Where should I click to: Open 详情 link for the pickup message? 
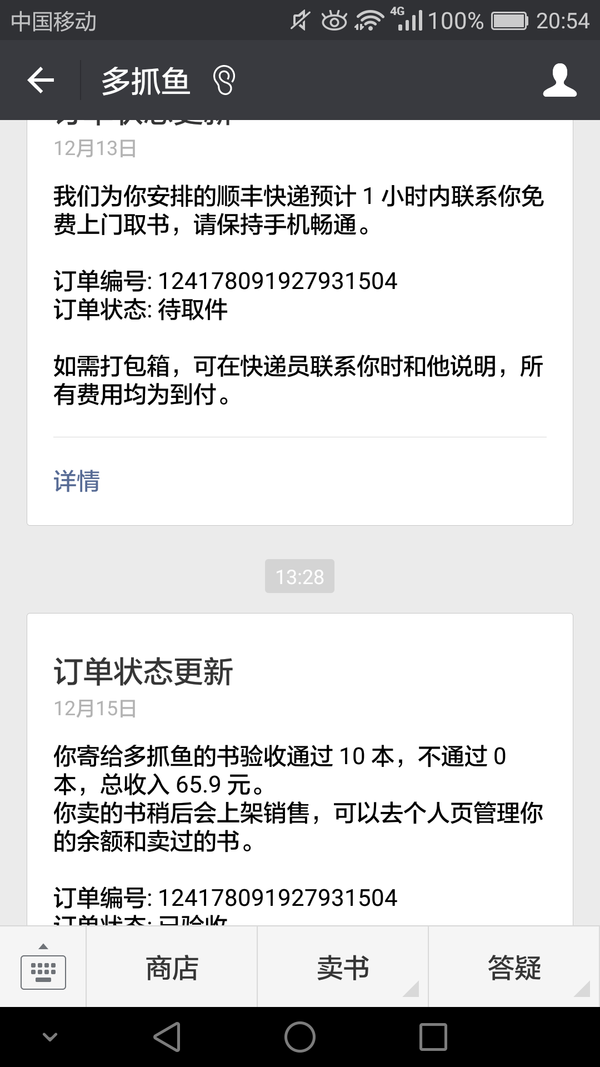point(76,481)
